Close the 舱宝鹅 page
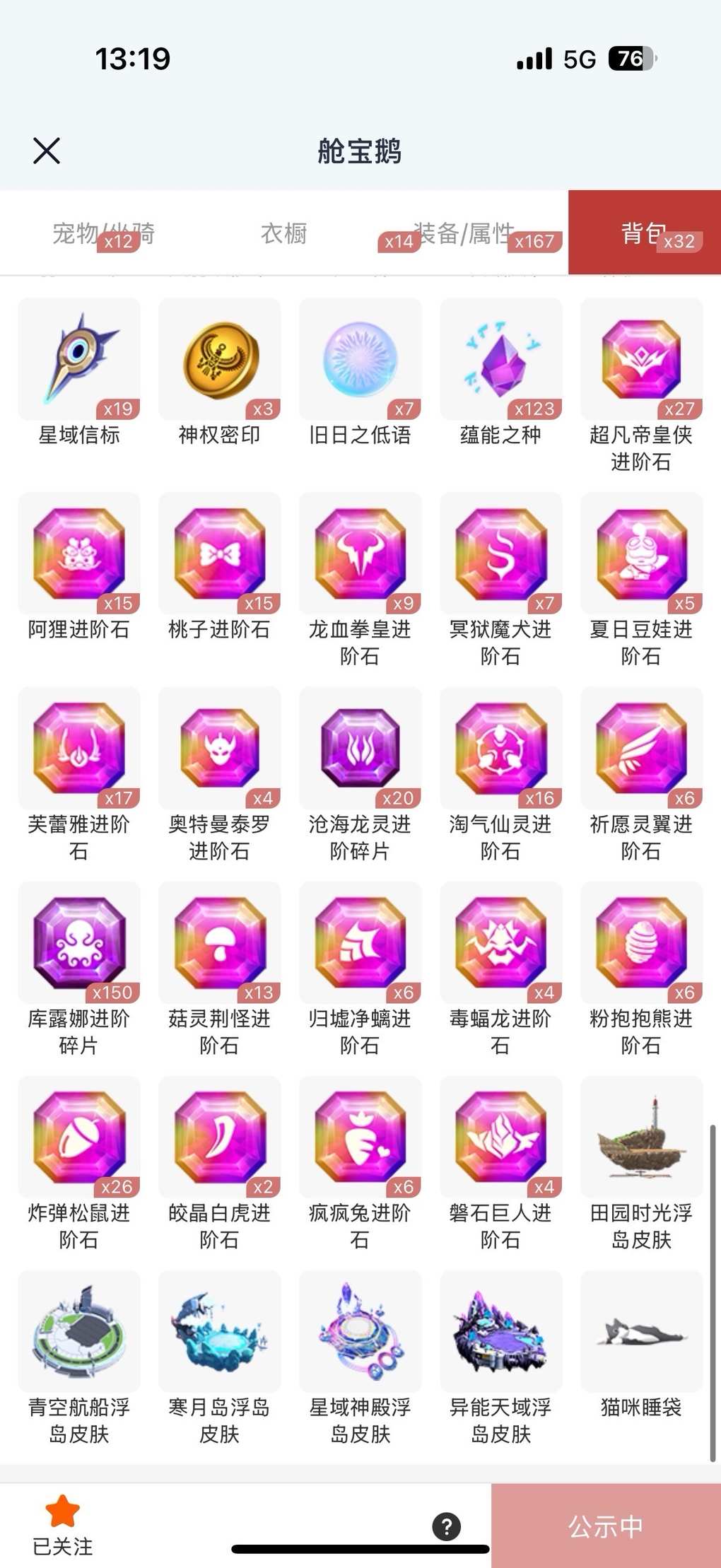 [47, 151]
